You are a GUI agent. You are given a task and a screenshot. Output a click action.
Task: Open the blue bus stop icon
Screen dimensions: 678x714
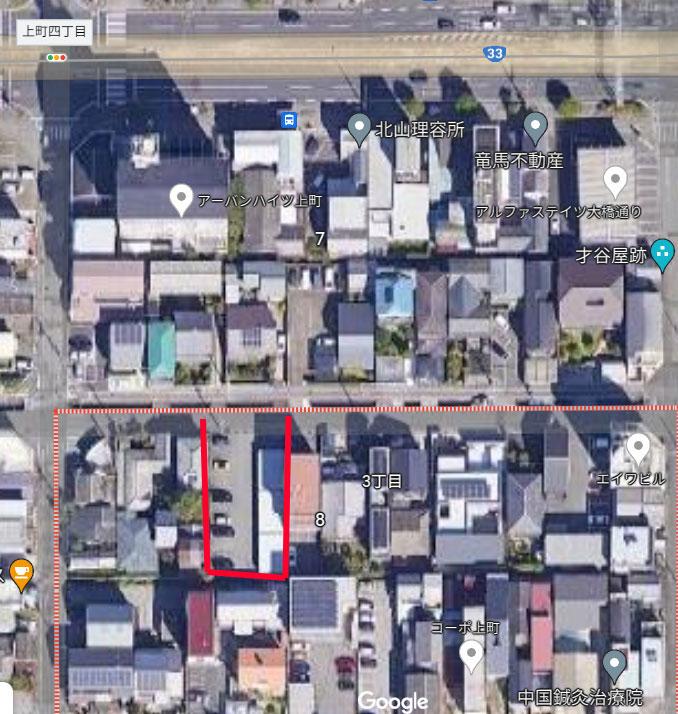(289, 120)
